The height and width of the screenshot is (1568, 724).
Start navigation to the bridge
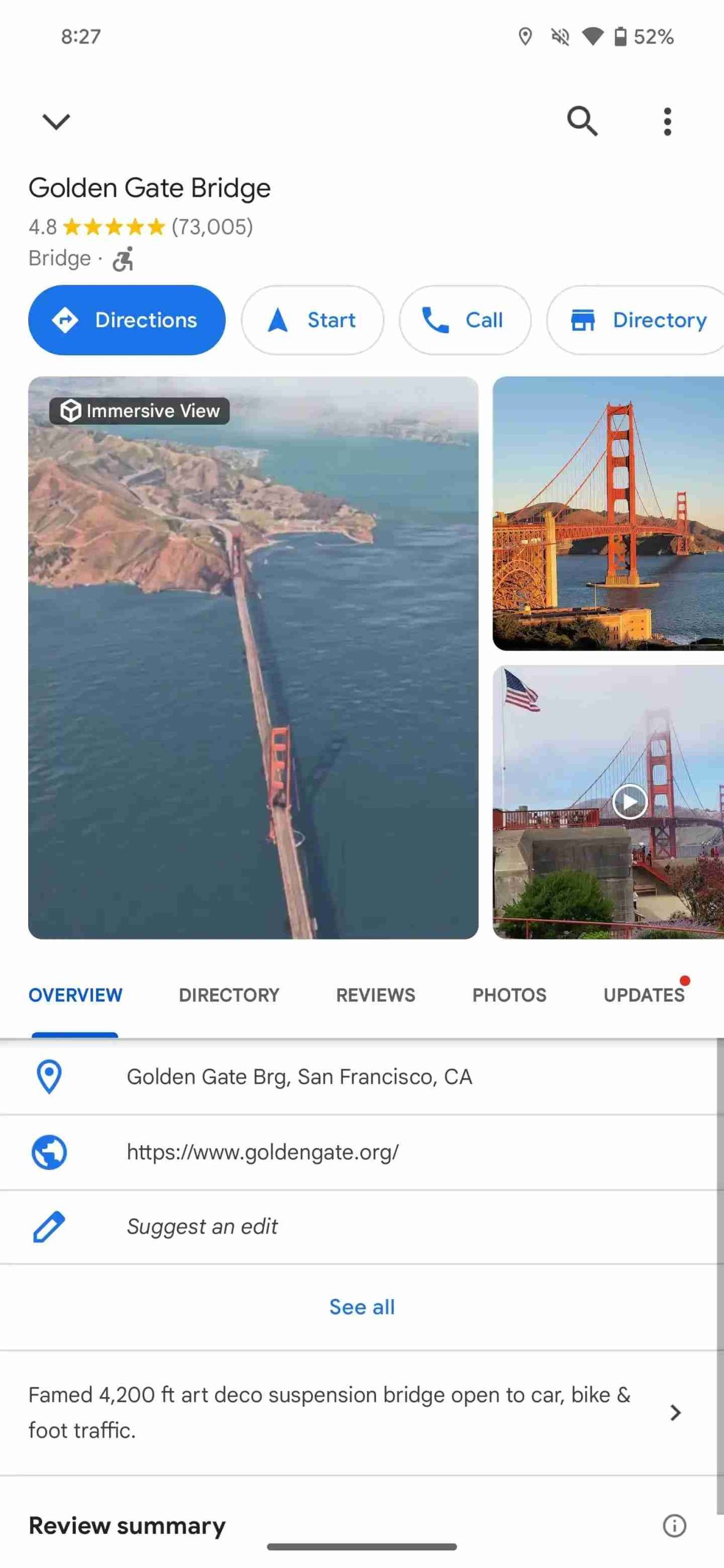[312, 320]
